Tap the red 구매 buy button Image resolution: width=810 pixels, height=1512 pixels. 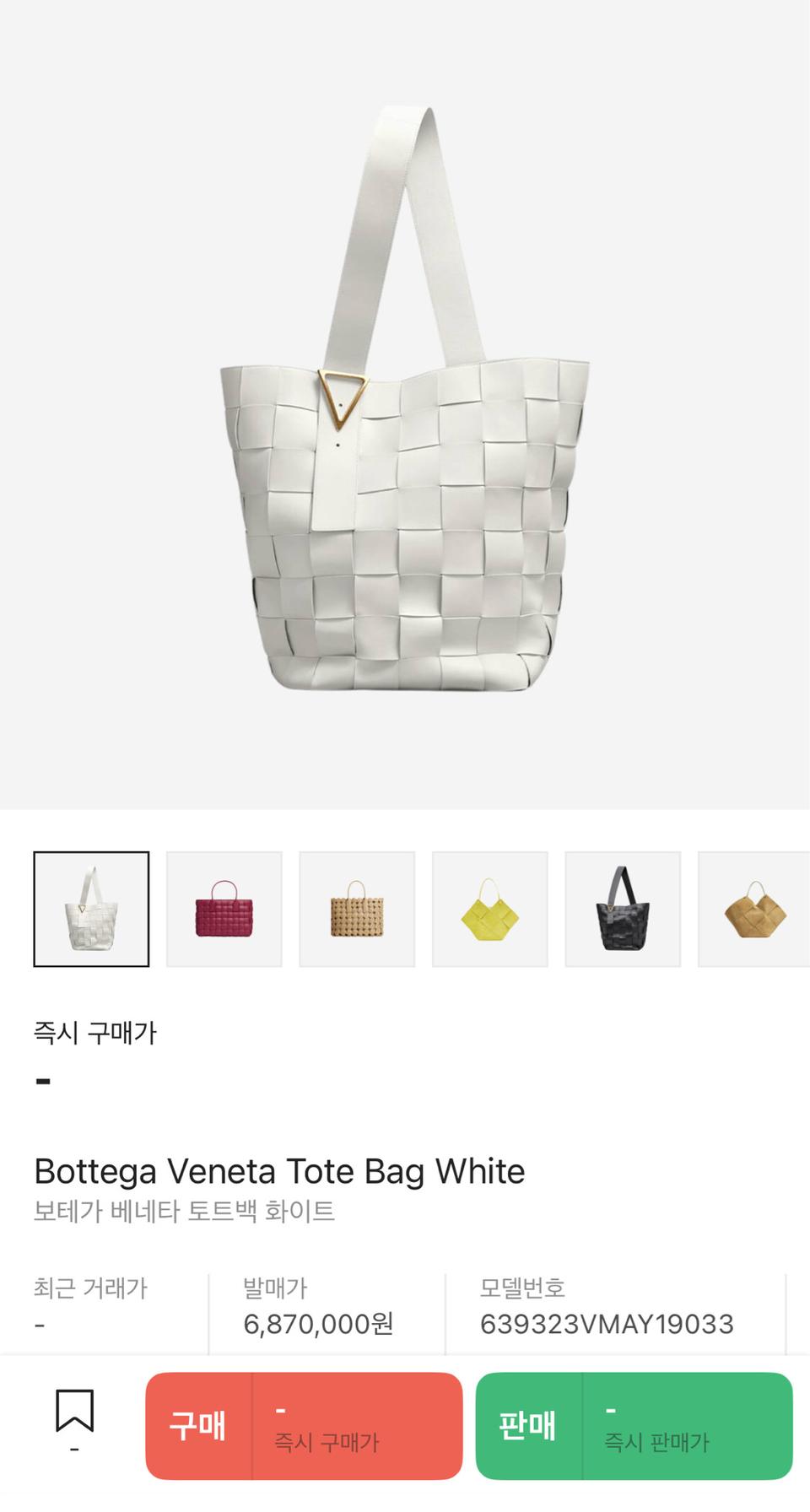pos(304,1426)
